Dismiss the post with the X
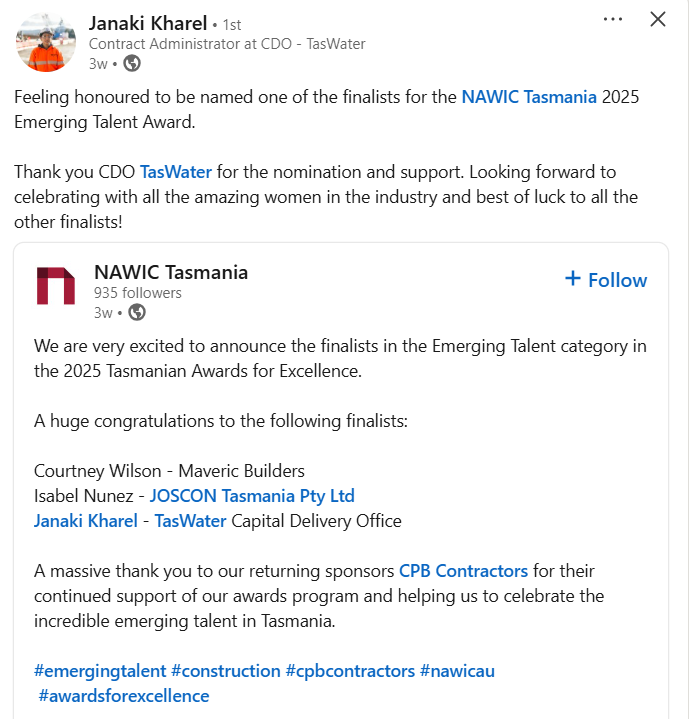689x719 pixels. coord(658,19)
